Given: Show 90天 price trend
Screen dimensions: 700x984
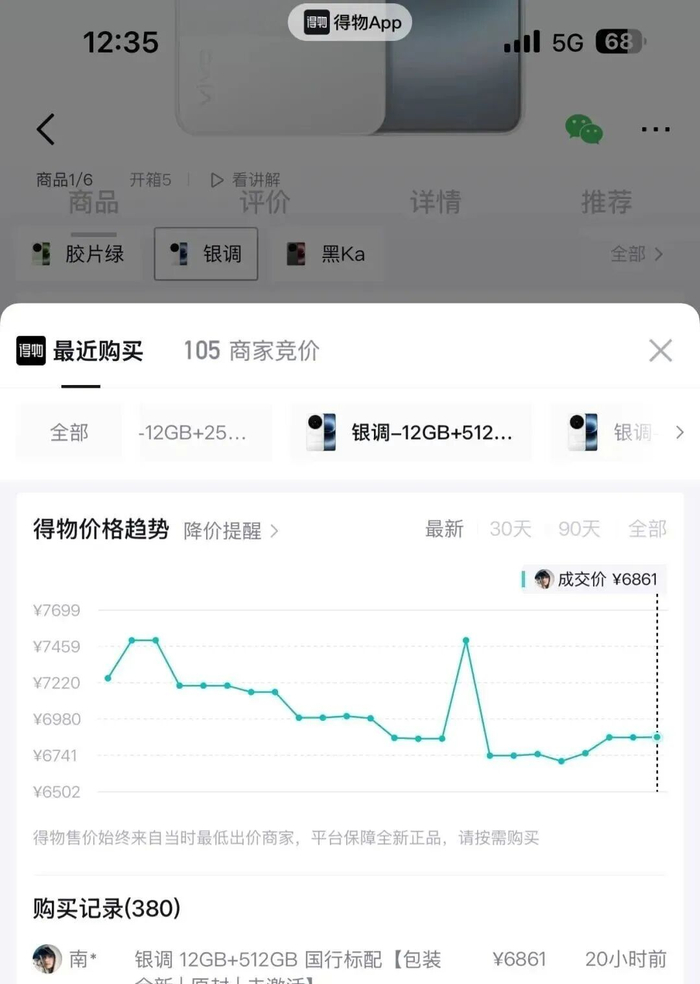Looking at the screenshot, I should pyautogui.click(x=579, y=529).
